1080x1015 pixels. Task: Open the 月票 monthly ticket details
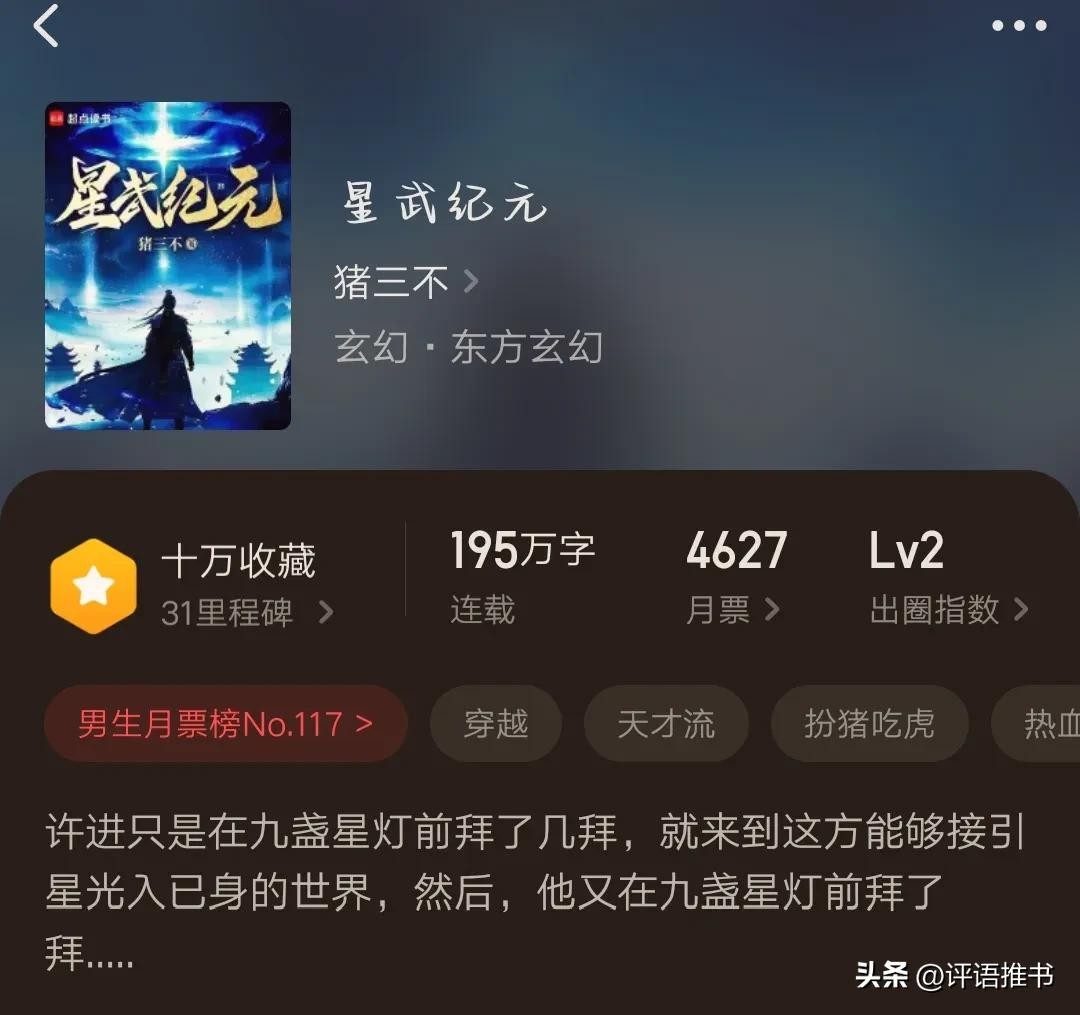click(x=733, y=609)
